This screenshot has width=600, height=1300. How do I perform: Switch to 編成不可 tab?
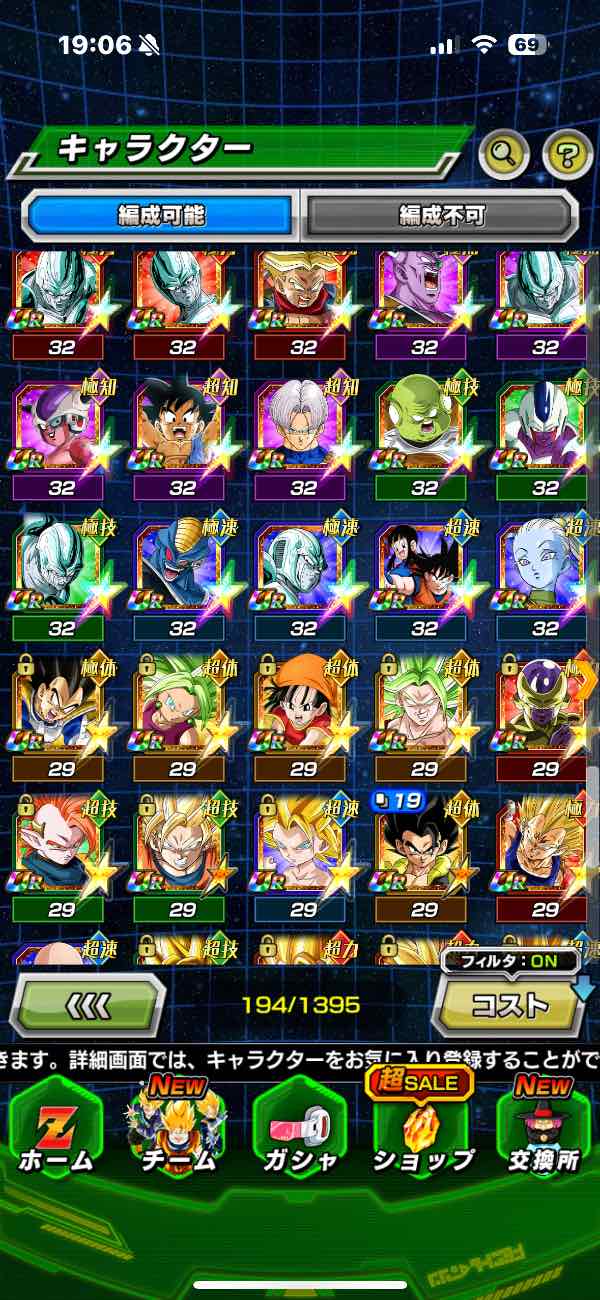pos(441,215)
